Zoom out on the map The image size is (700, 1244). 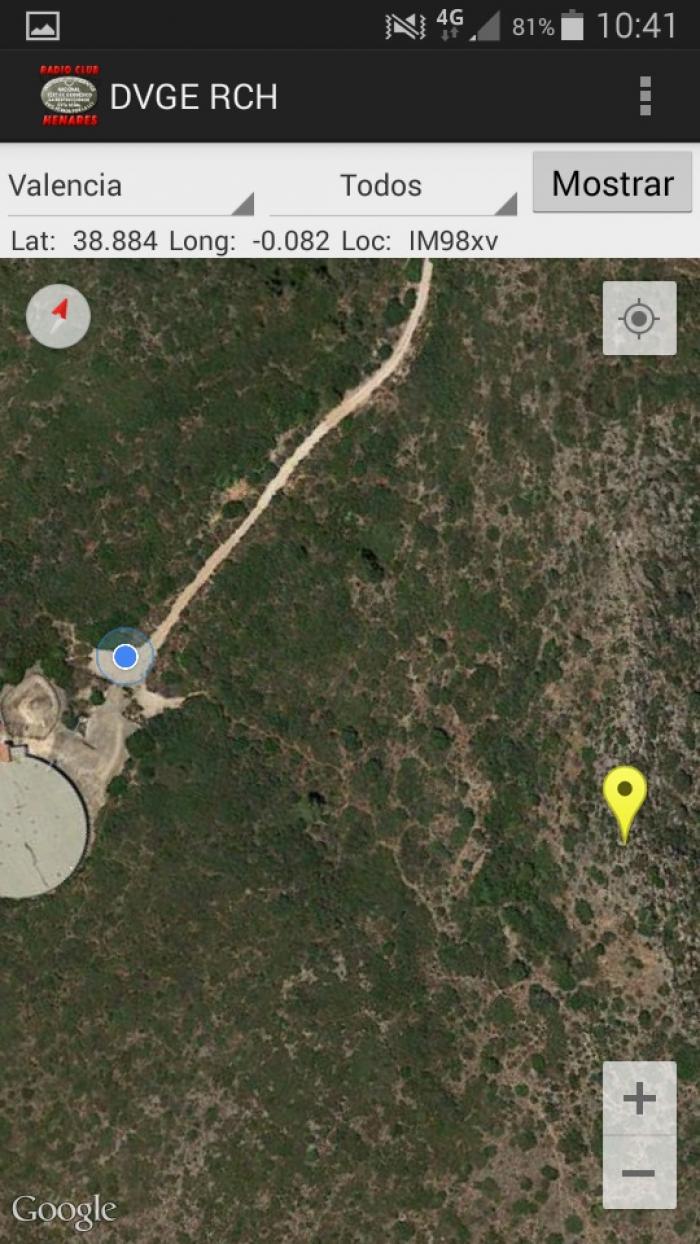[639, 1173]
